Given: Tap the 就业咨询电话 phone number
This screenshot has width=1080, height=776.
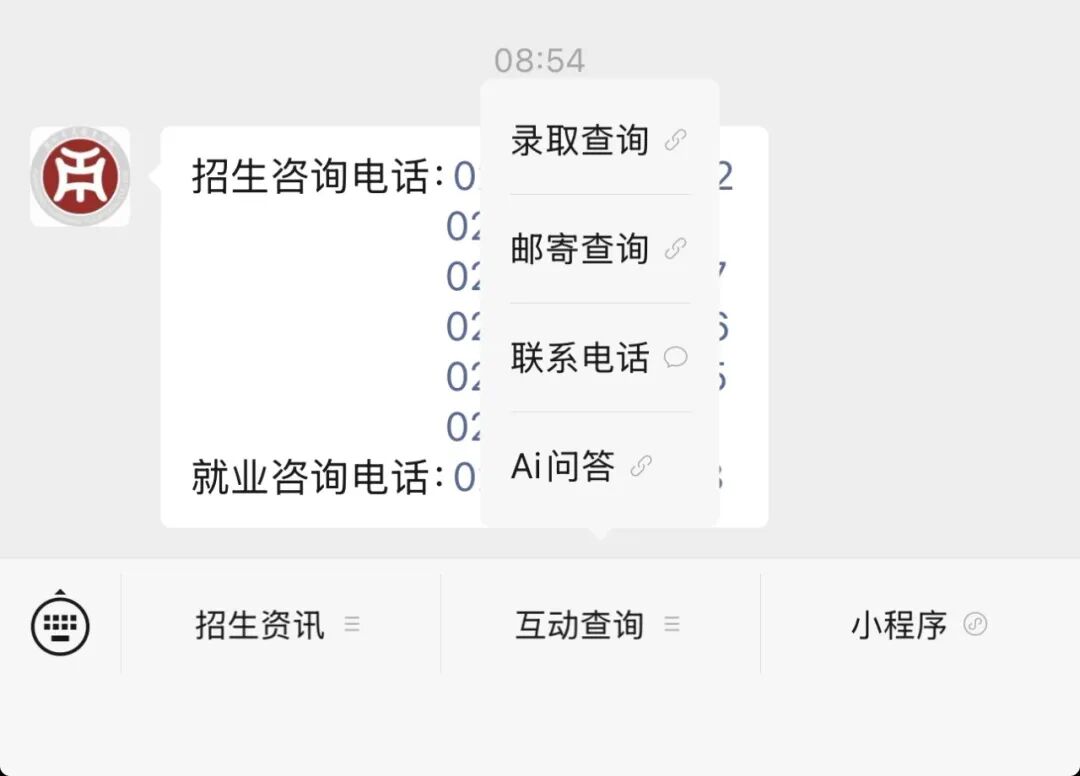Looking at the screenshot, I should coord(466,478).
